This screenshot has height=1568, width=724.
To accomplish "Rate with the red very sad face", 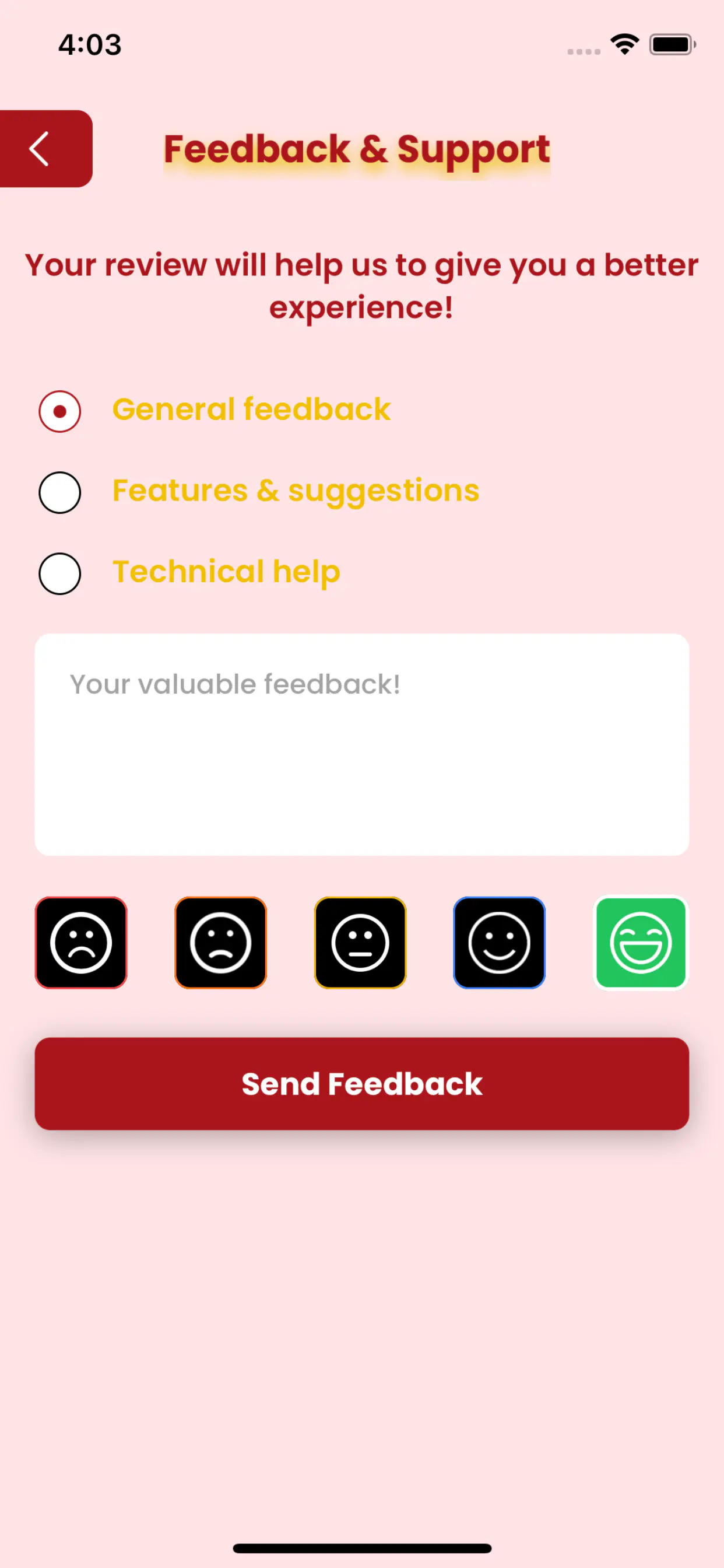I will click(81, 942).
